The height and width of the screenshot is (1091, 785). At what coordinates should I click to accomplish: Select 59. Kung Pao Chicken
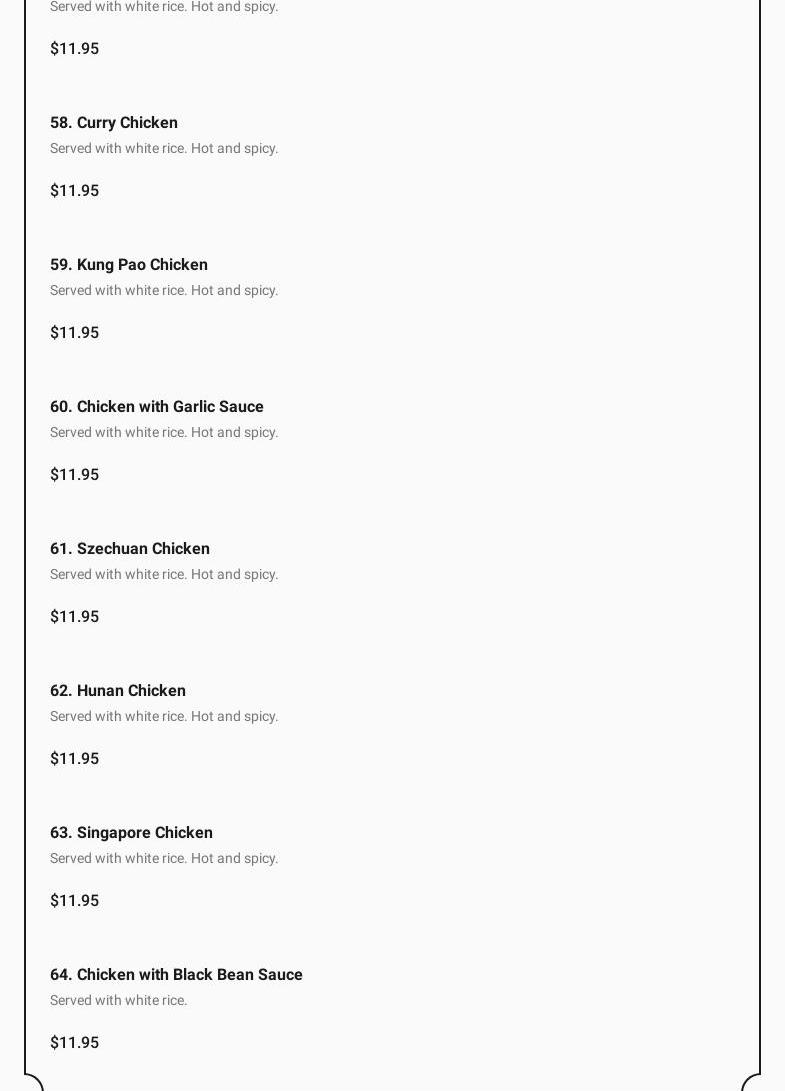tap(129, 265)
